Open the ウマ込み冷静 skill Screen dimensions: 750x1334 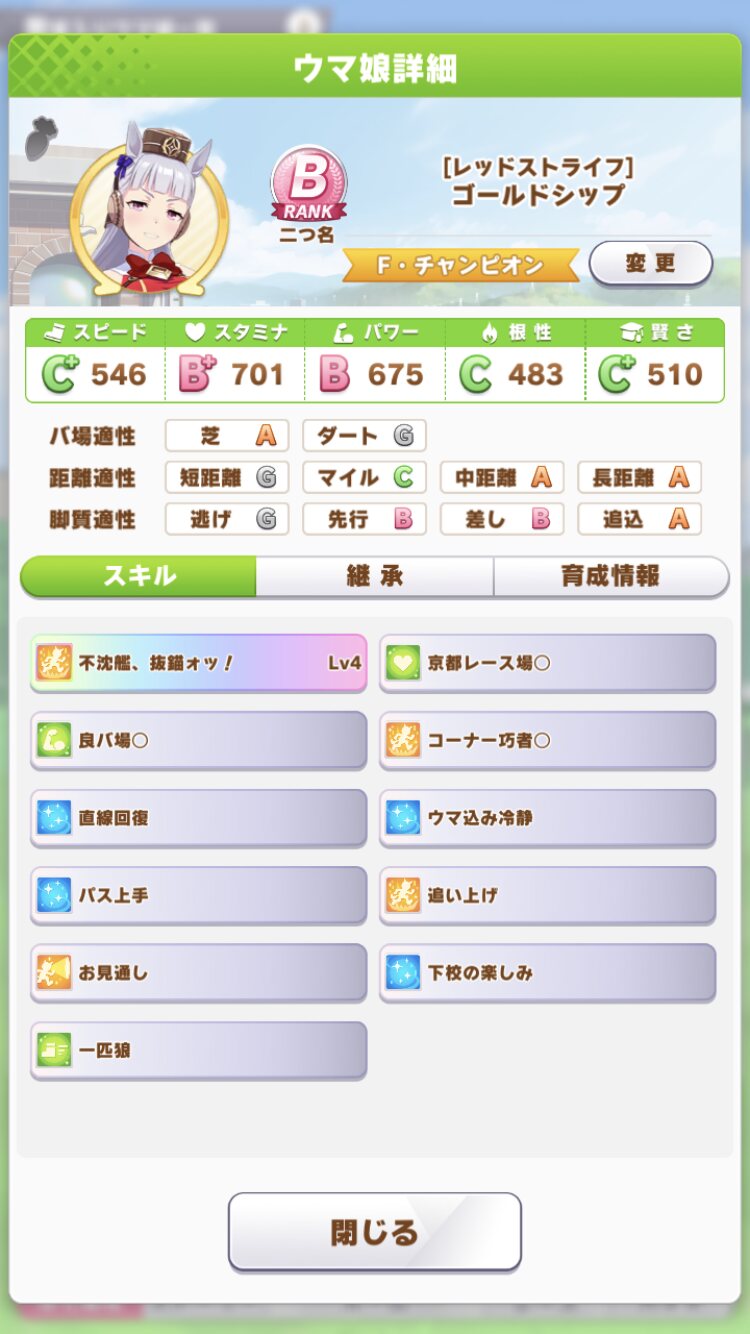(547, 817)
